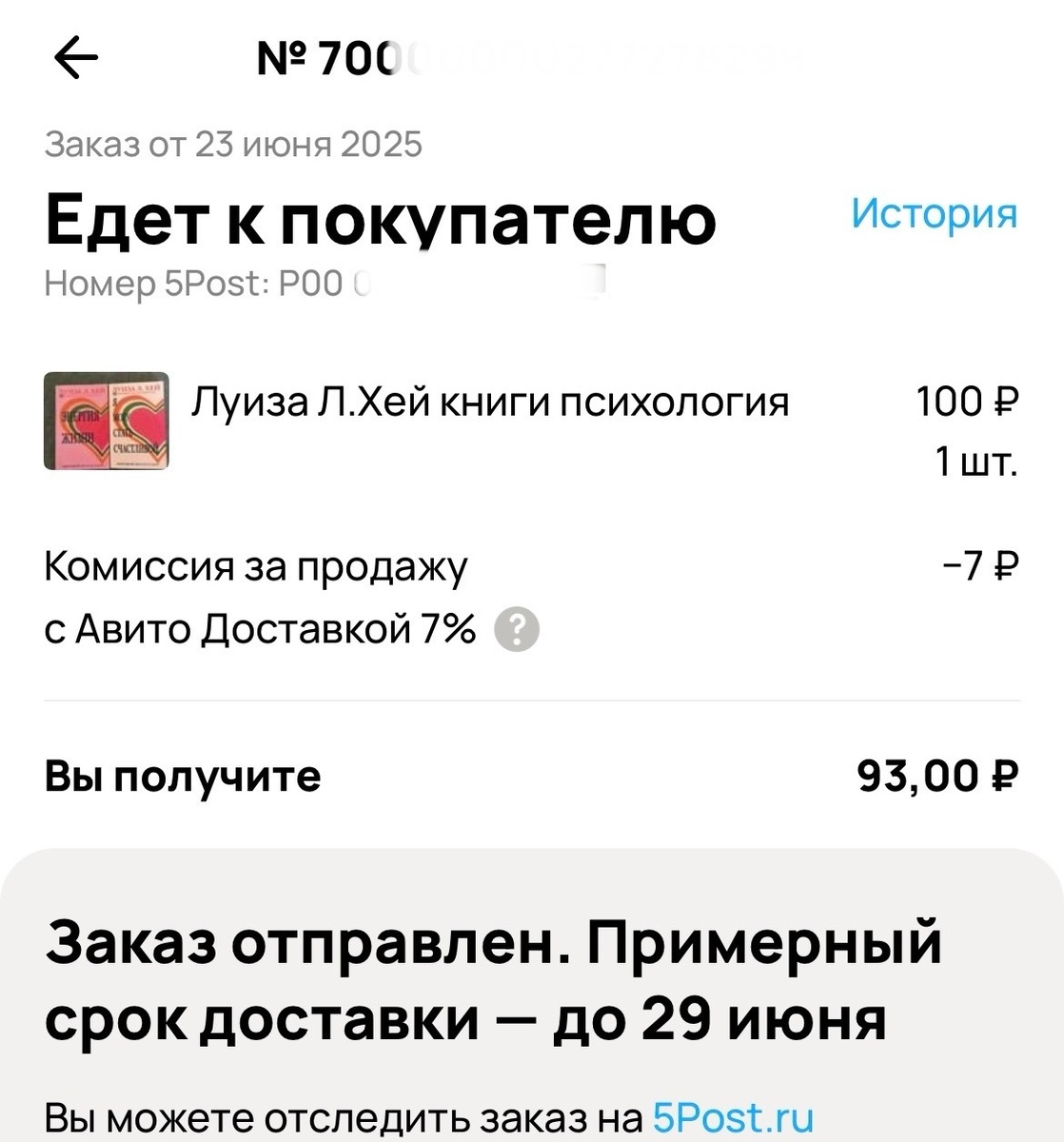1064x1142 pixels.
Task: Open the История order history link
Action: pos(934,213)
